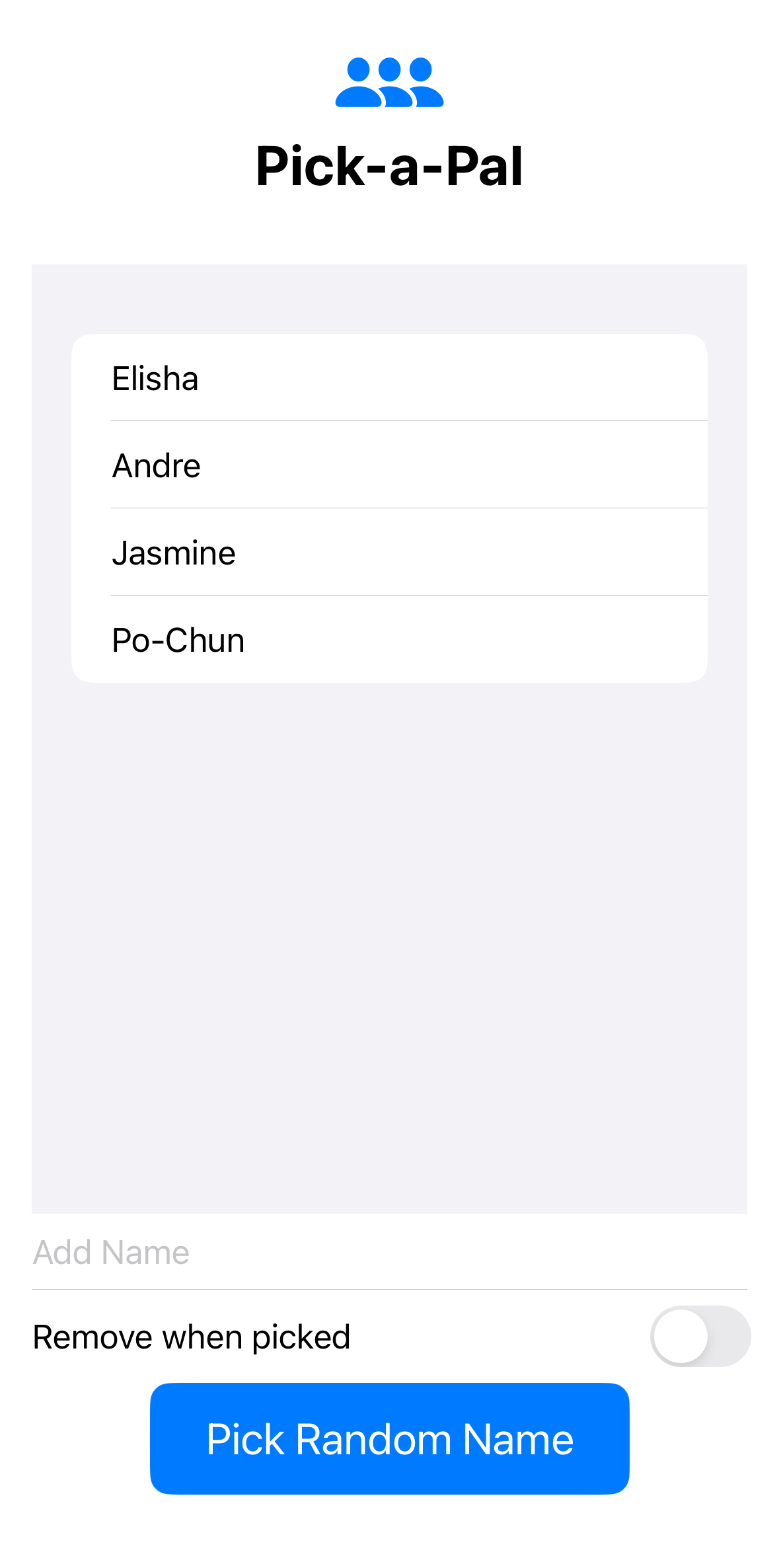Click the circular knob of the toggle switch
Image resolution: width=779 pixels, height=1568 pixels.
(679, 1336)
